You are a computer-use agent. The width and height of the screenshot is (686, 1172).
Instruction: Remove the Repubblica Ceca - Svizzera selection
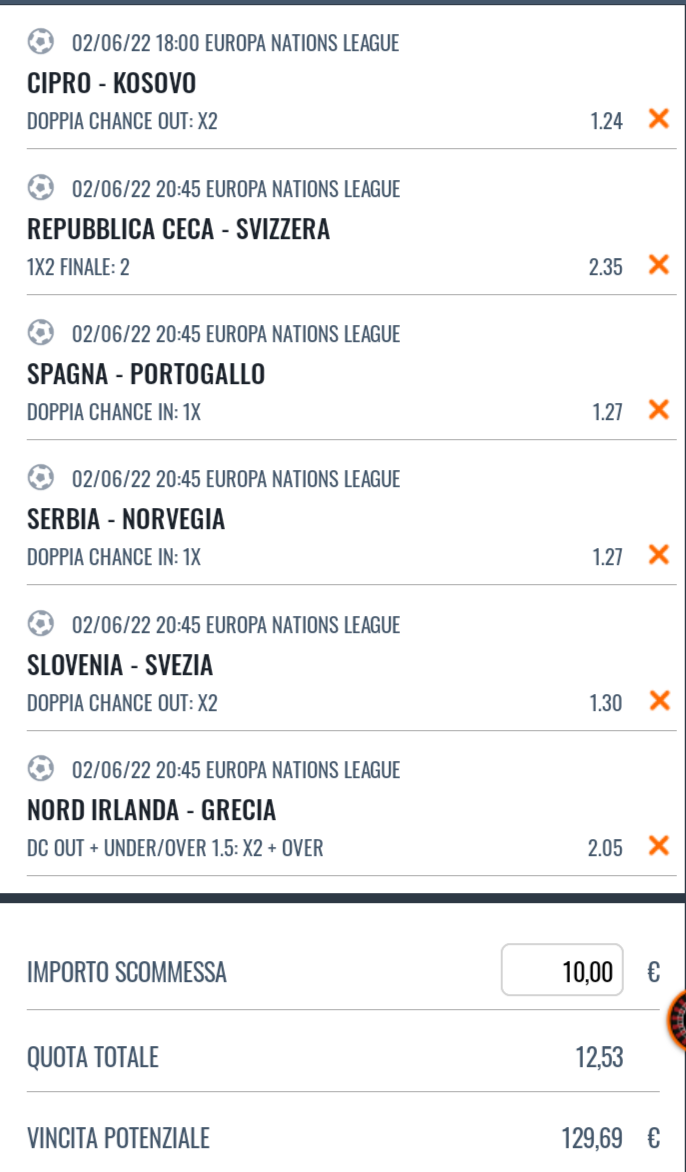click(x=658, y=265)
